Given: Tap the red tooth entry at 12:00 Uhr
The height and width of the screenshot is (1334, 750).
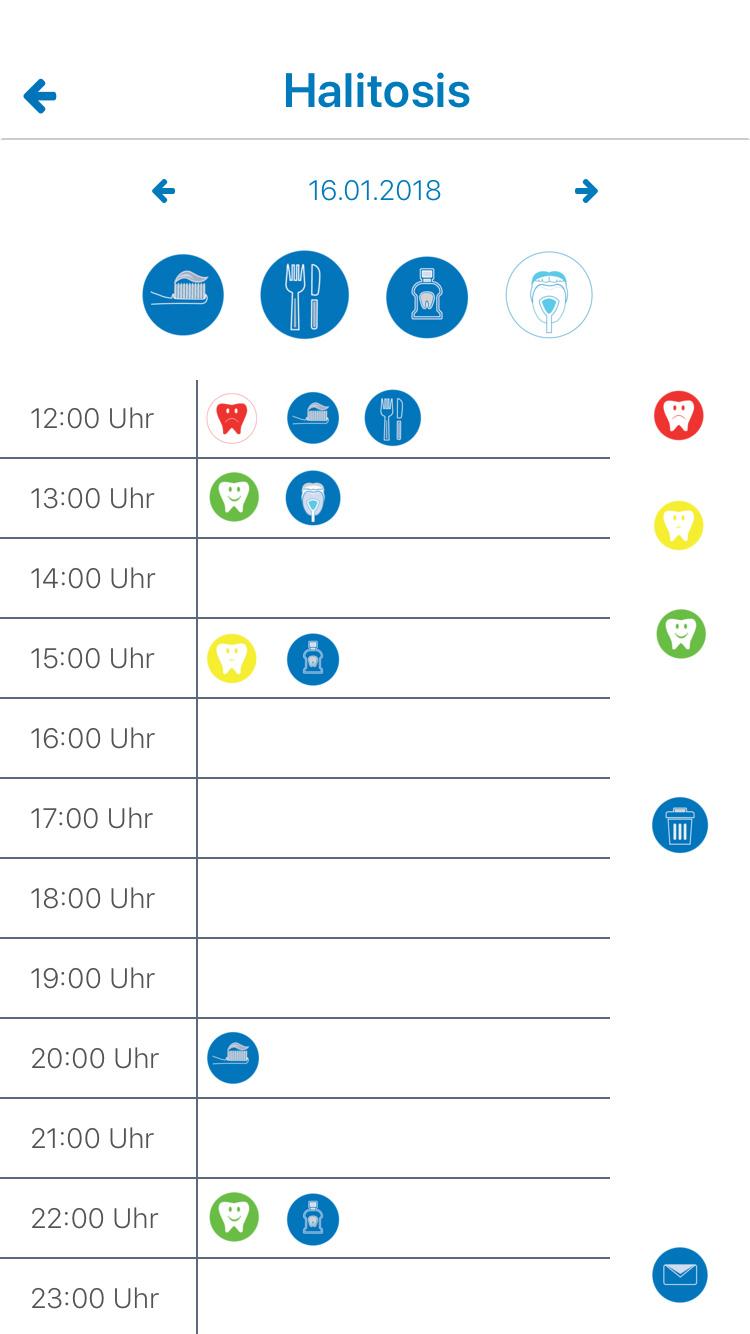Looking at the screenshot, I should 232,418.
